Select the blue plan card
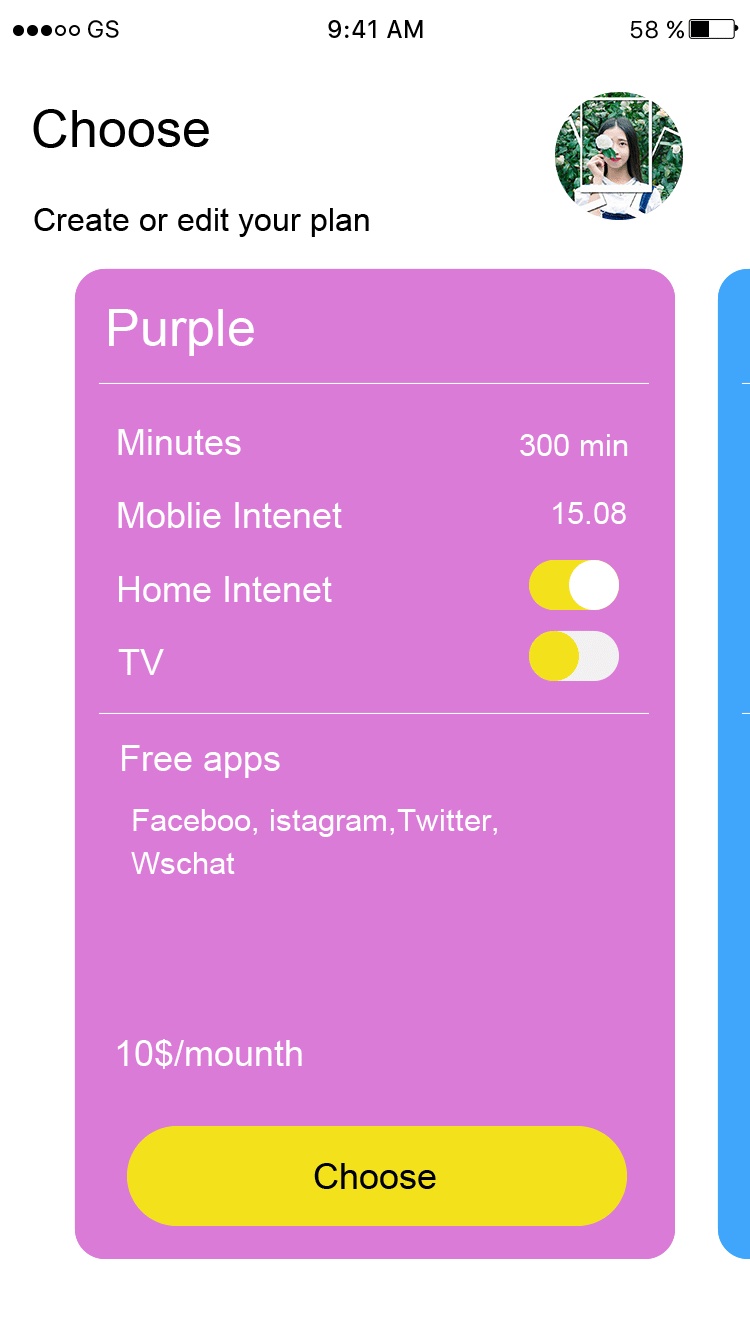750x1334 pixels. coord(735,760)
